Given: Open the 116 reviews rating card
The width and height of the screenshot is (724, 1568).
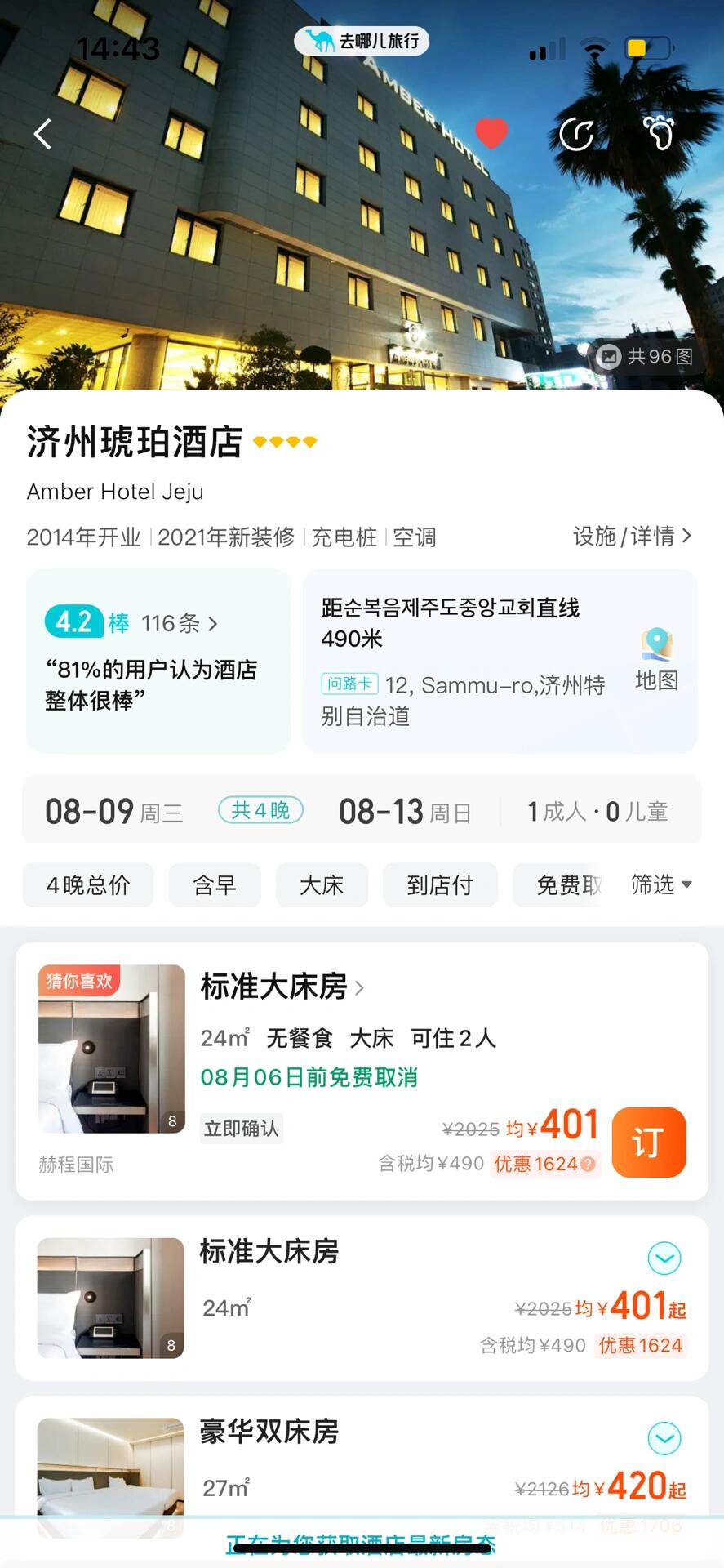Looking at the screenshot, I should tap(158, 661).
